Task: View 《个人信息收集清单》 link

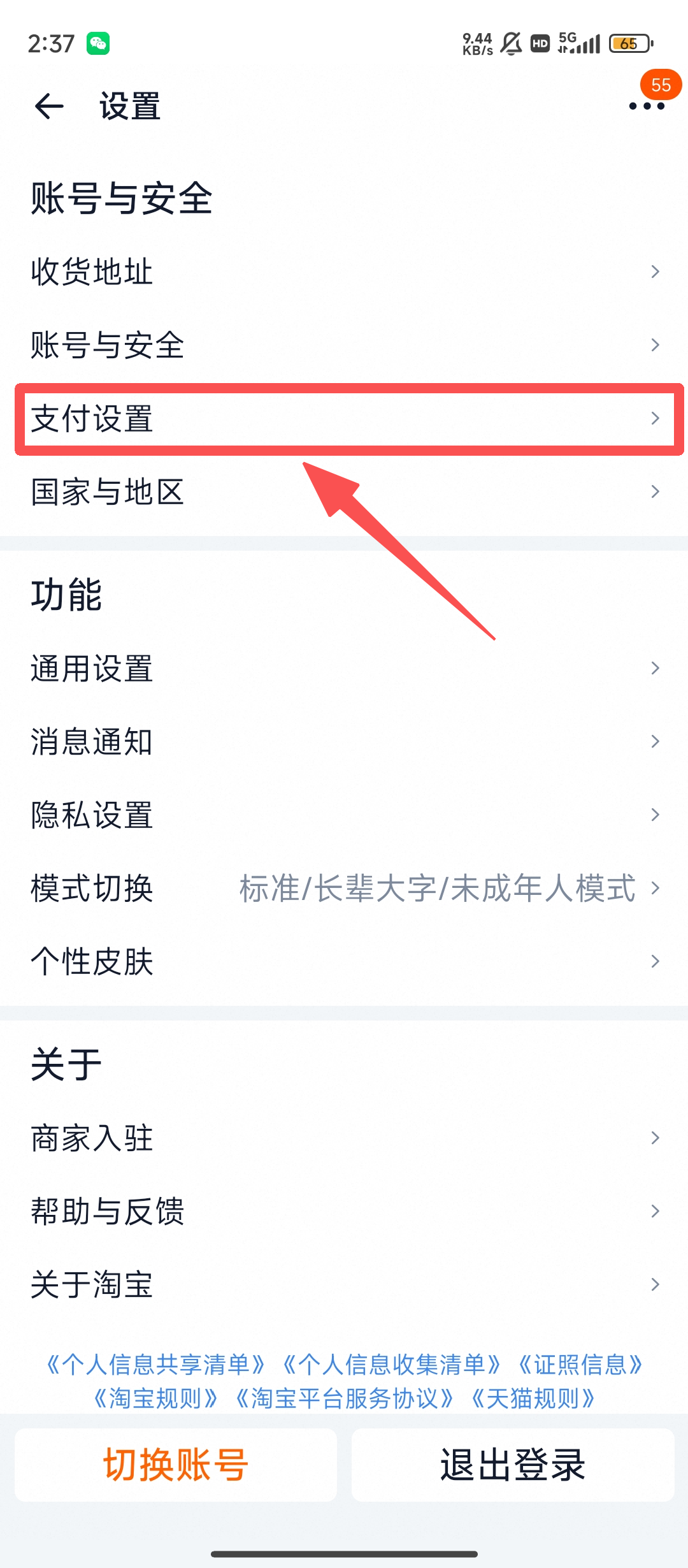Action: (x=391, y=1365)
